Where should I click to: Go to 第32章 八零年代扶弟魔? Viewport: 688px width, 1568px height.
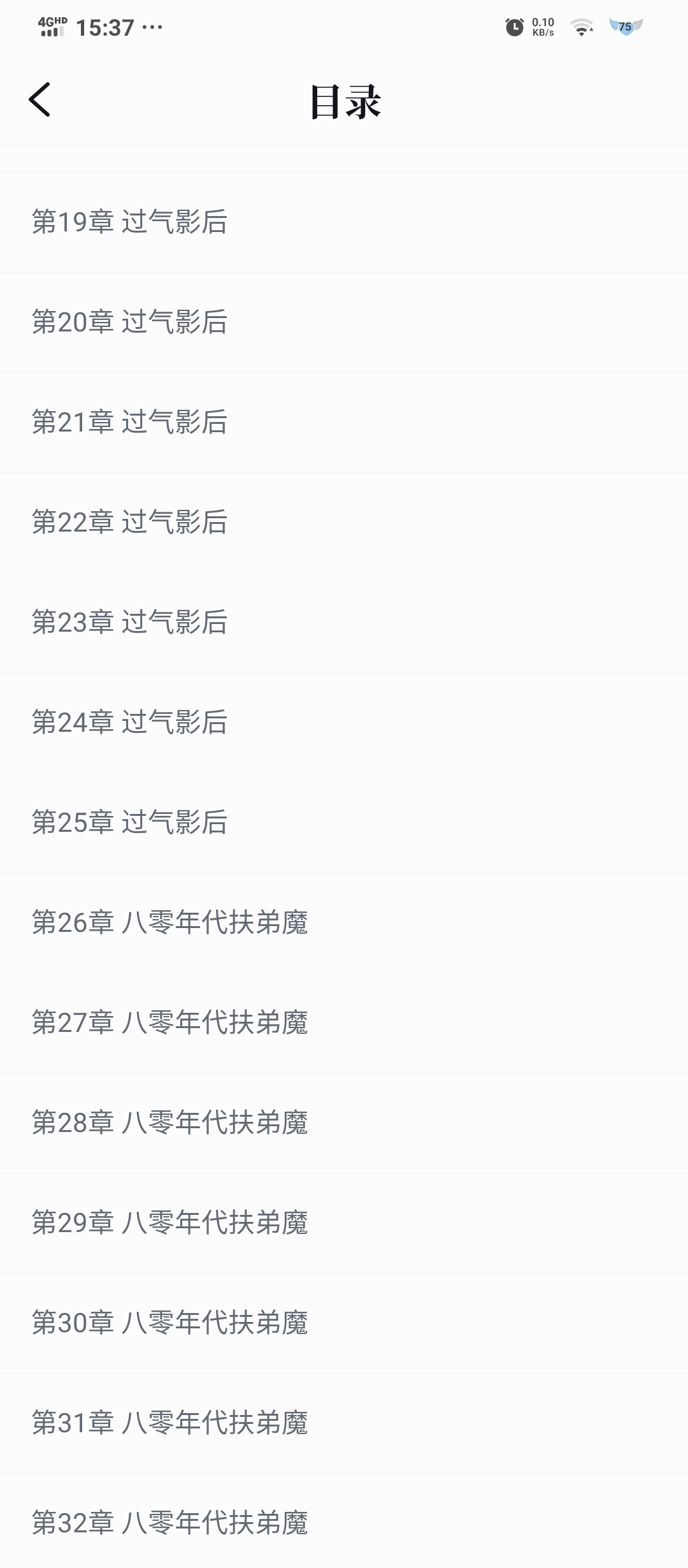(170, 1523)
